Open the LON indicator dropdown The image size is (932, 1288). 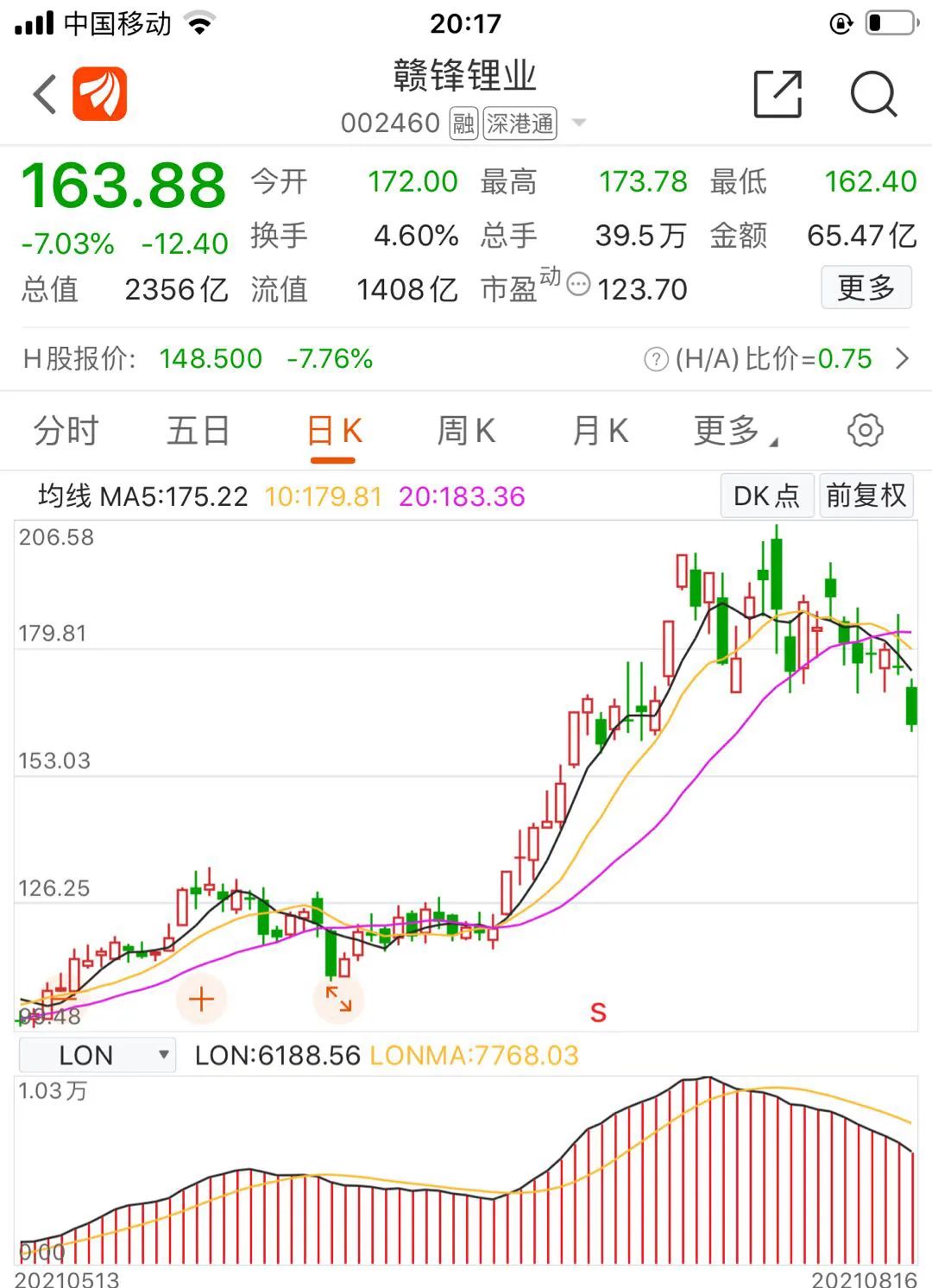[97, 1054]
